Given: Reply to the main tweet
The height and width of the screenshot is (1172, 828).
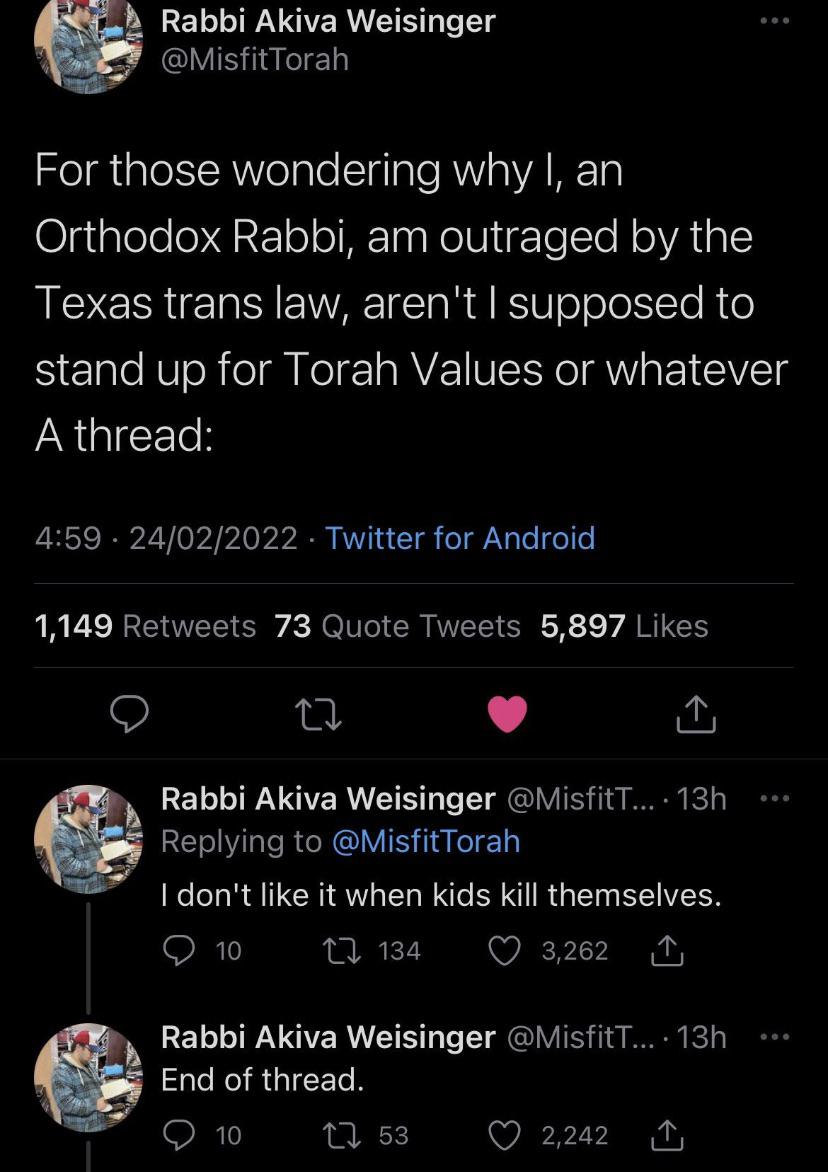Looking at the screenshot, I should [129, 713].
